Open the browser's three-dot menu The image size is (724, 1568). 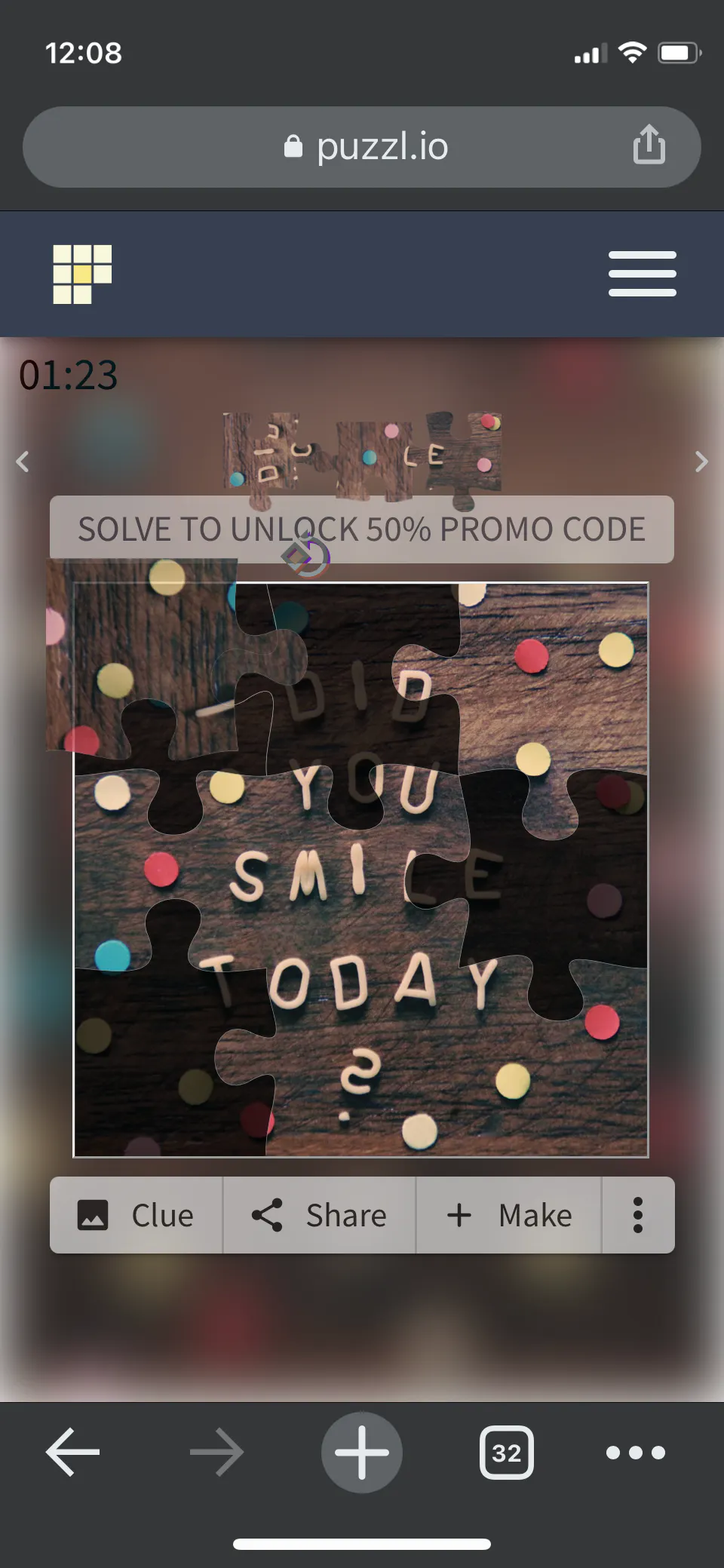pyautogui.click(x=636, y=1452)
